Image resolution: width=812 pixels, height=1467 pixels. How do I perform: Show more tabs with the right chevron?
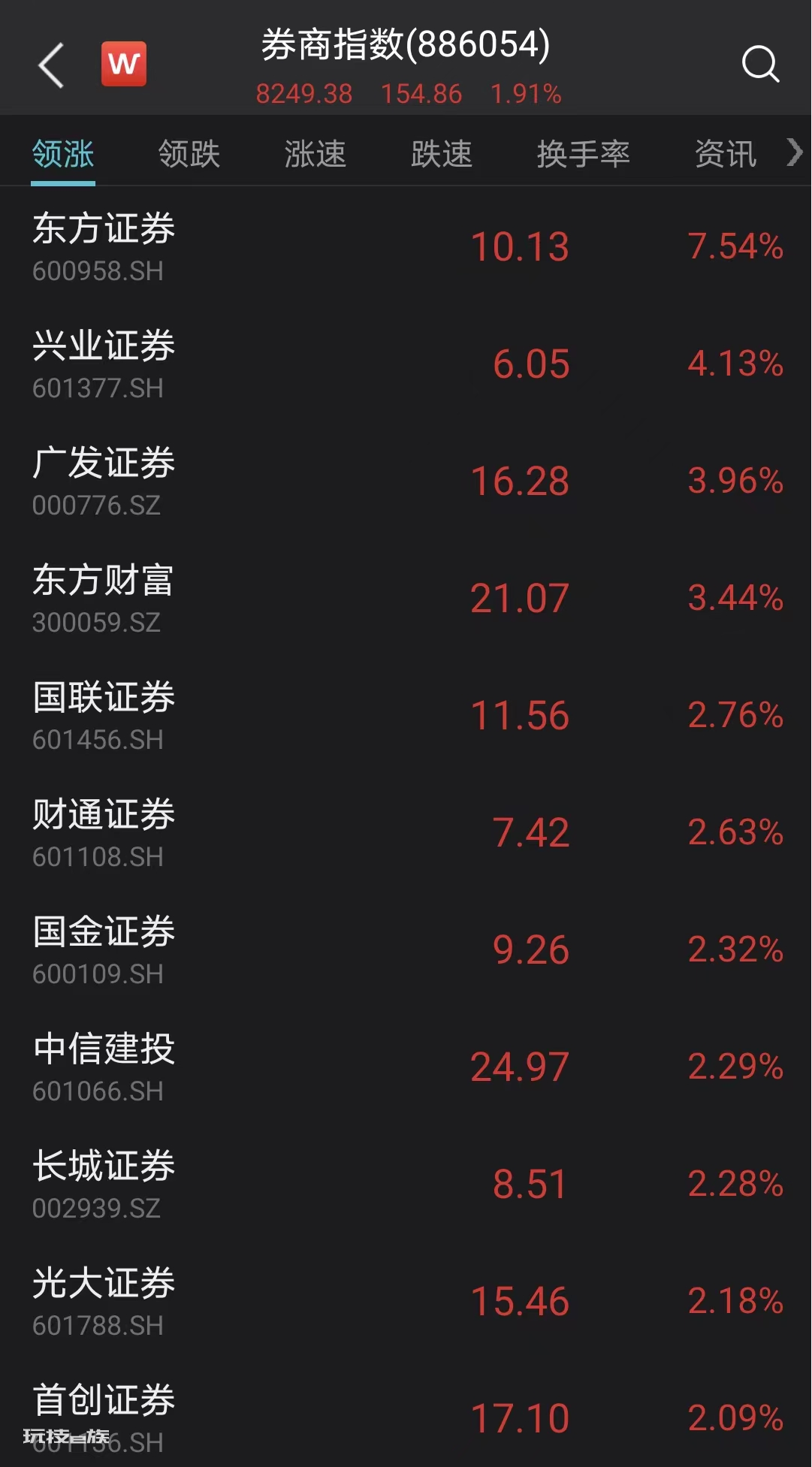coord(795,152)
